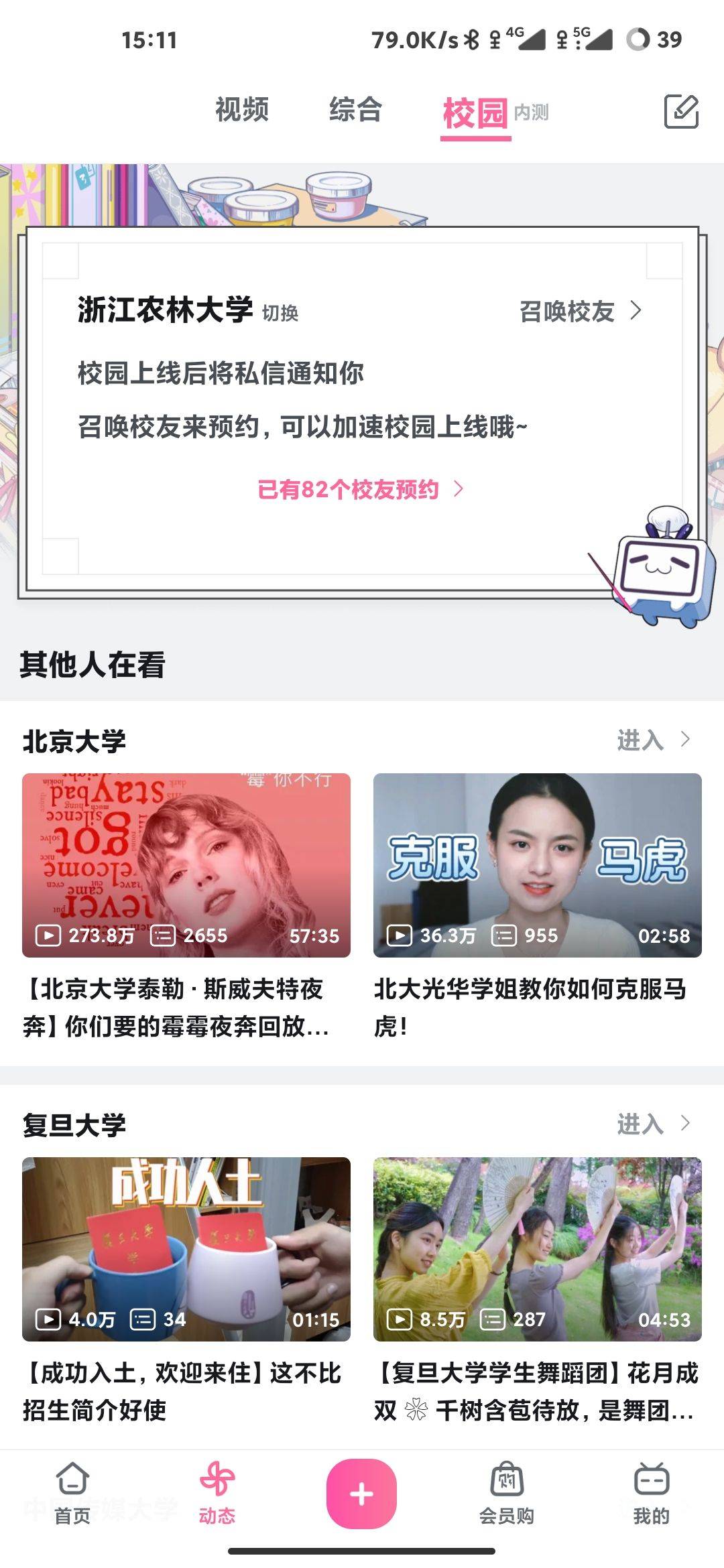Open video 北大光华学姐教你如何克服马虎
Screen dimensions: 724x1568
537,865
